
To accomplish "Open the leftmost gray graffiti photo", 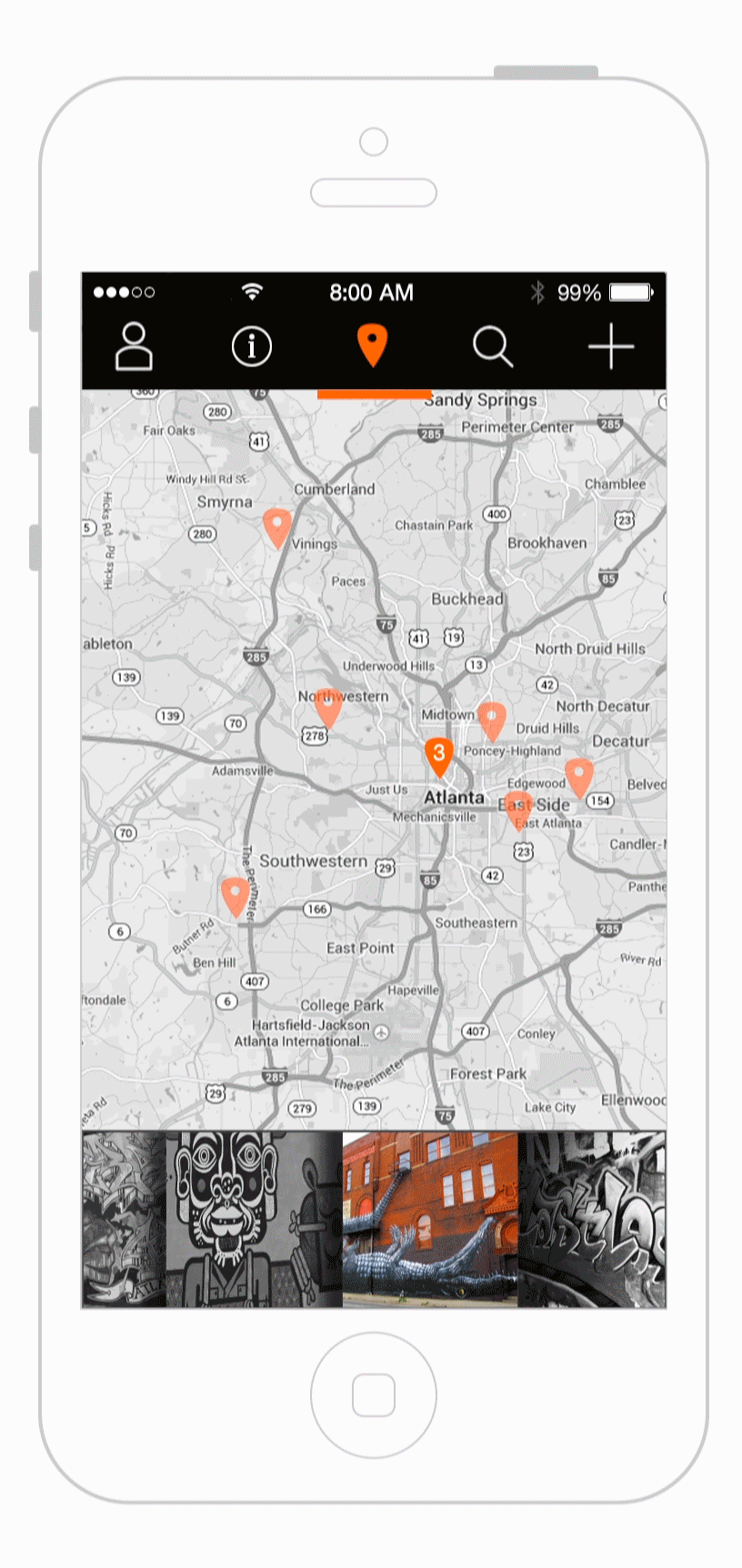I will click(x=124, y=1219).
